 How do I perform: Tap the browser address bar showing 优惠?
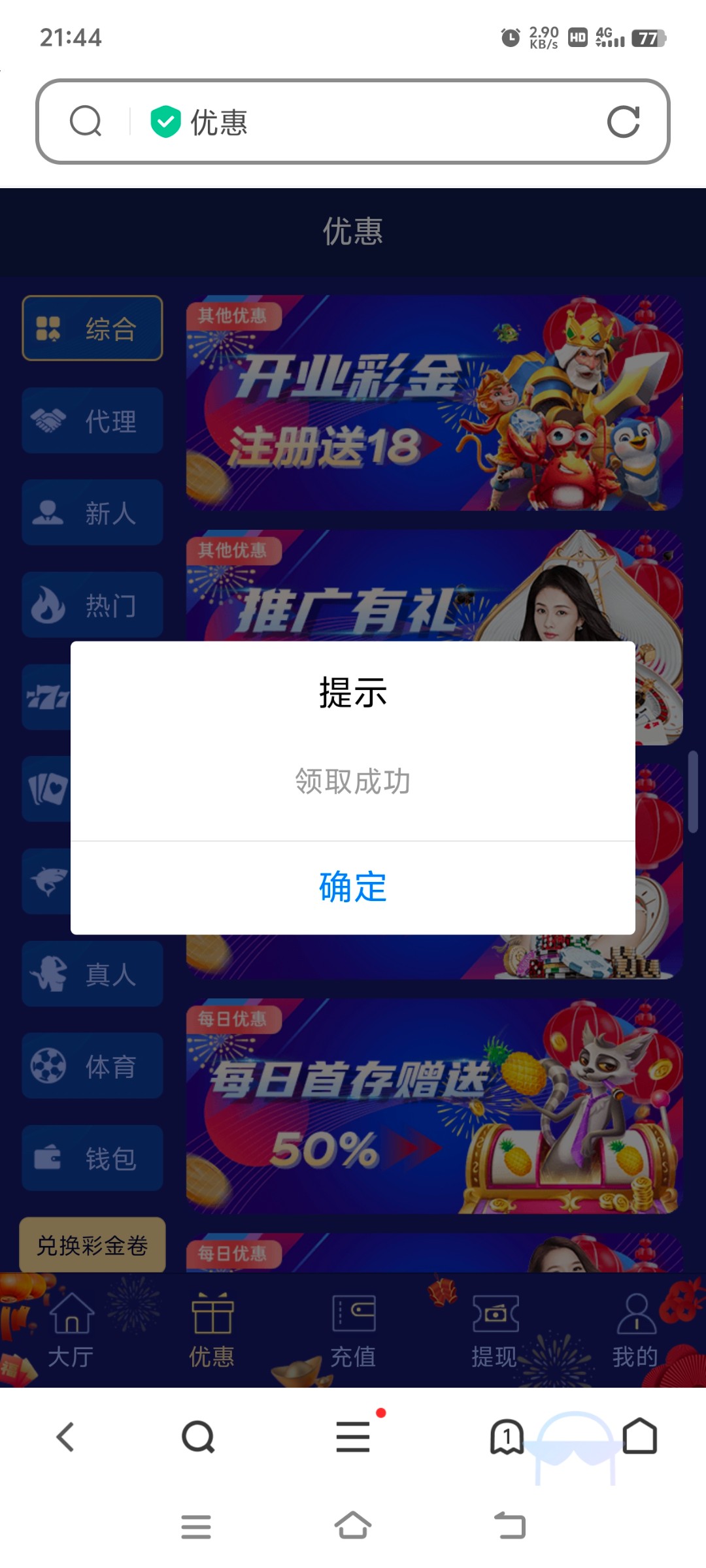pyautogui.click(x=353, y=122)
